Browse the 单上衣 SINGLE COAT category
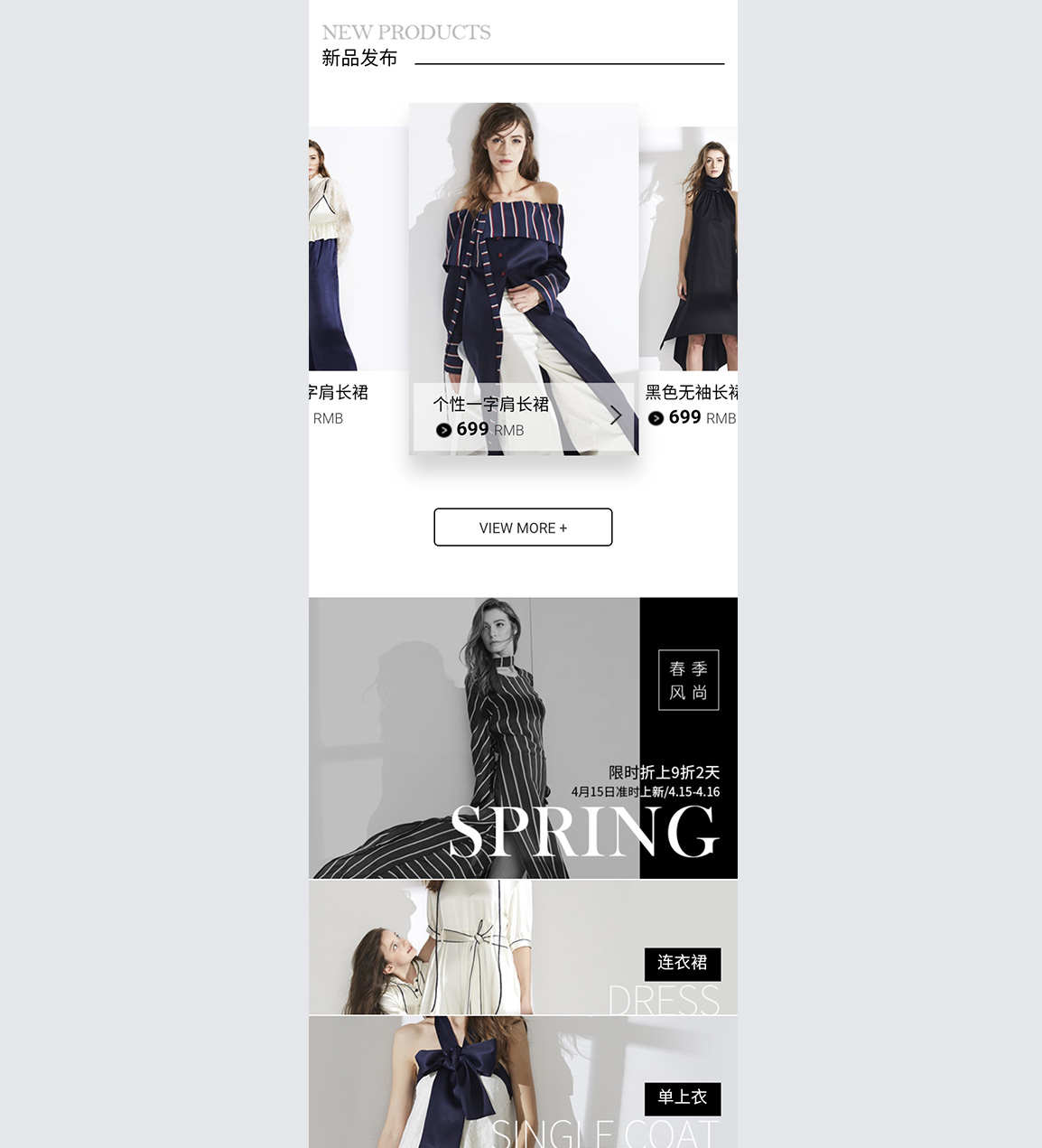Viewport: 1042px width, 1148px height. click(523, 1083)
